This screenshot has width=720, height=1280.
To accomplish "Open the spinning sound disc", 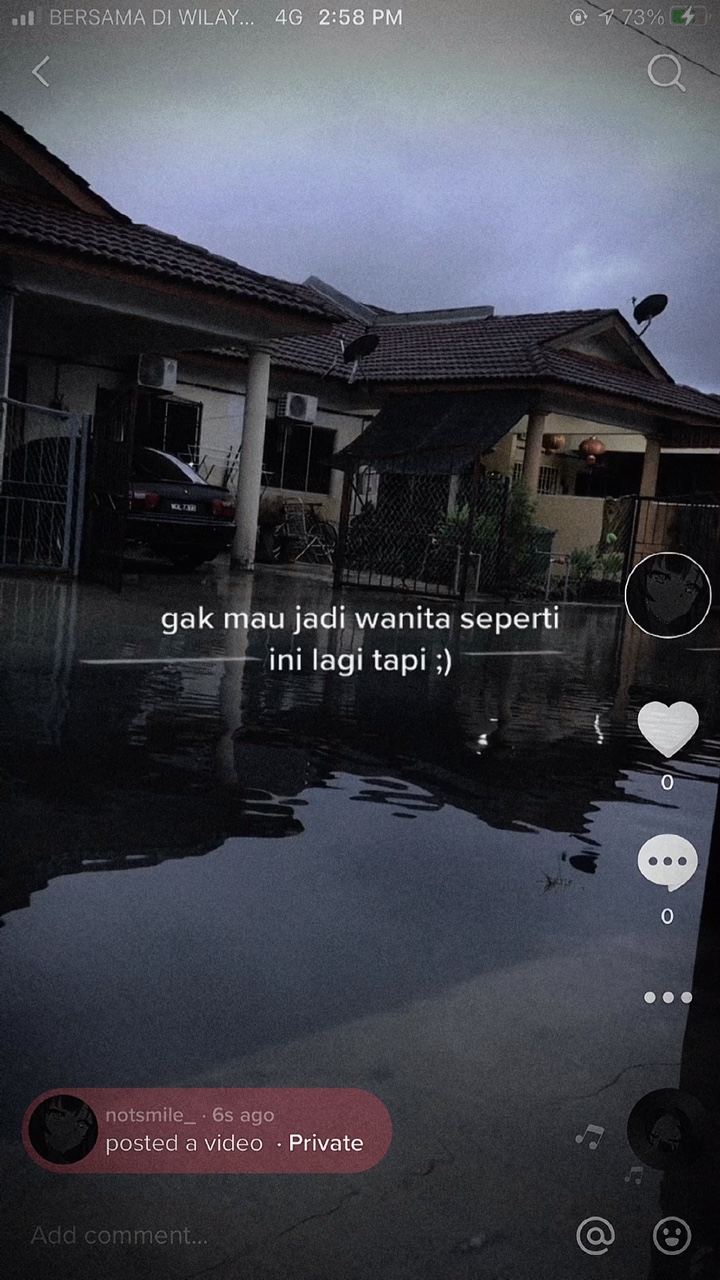I will (665, 1130).
